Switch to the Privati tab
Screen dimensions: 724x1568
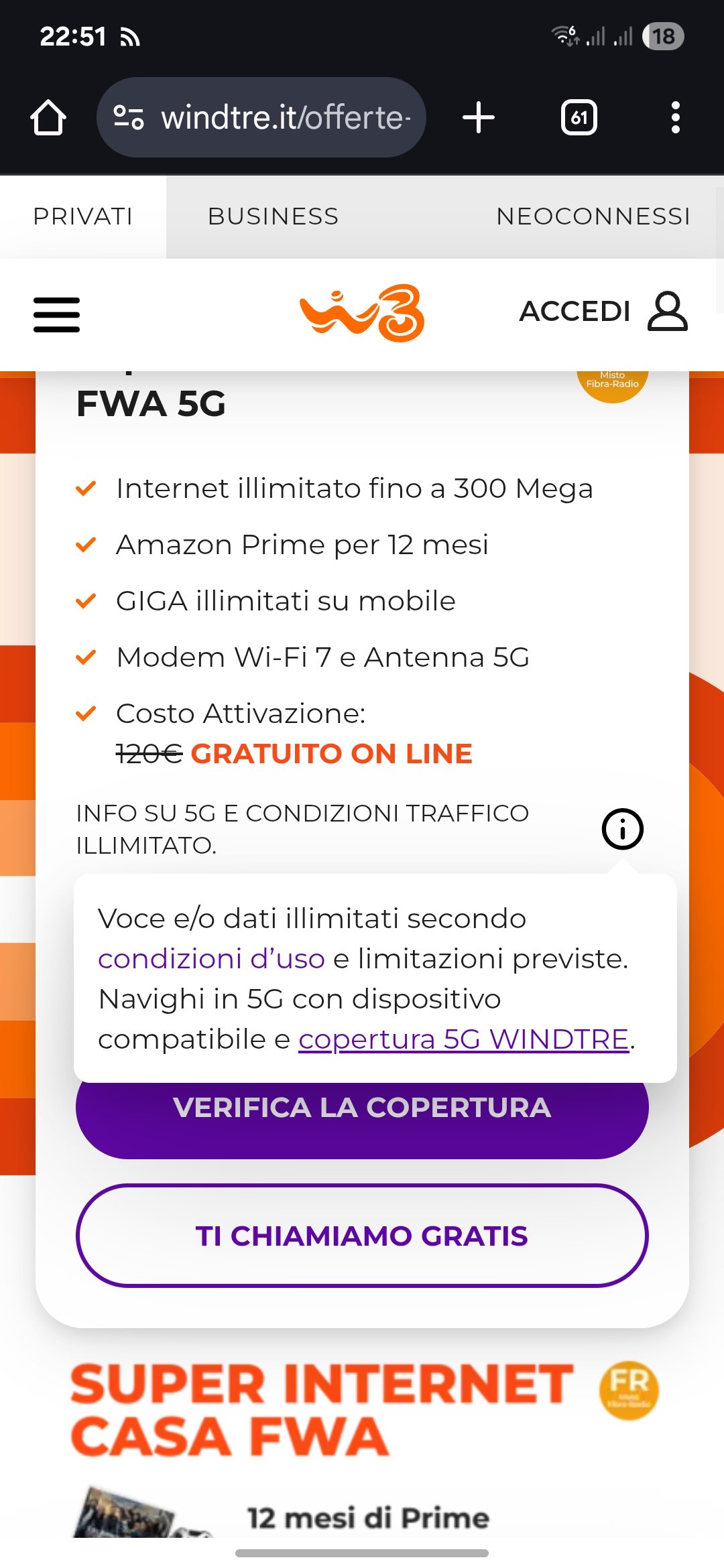[x=83, y=216]
